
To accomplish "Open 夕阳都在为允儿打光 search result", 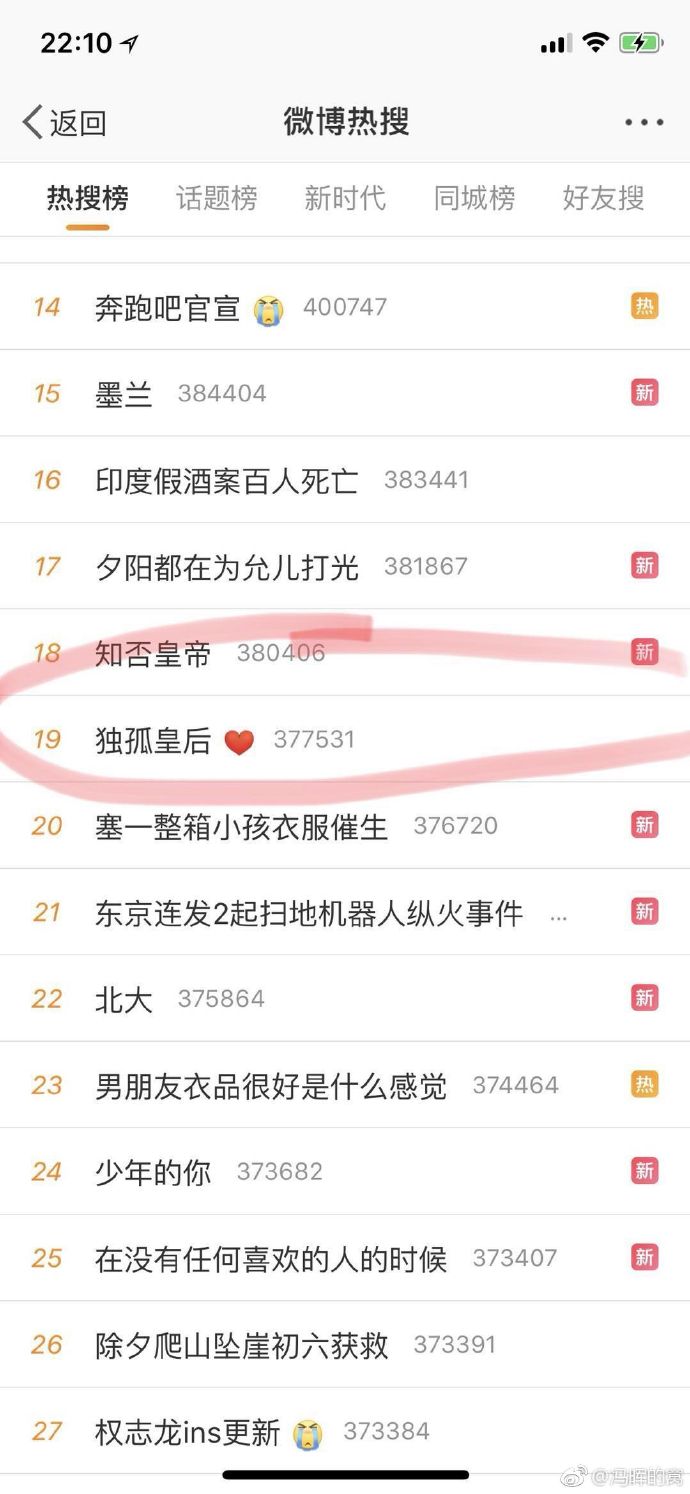I will [227, 566].
